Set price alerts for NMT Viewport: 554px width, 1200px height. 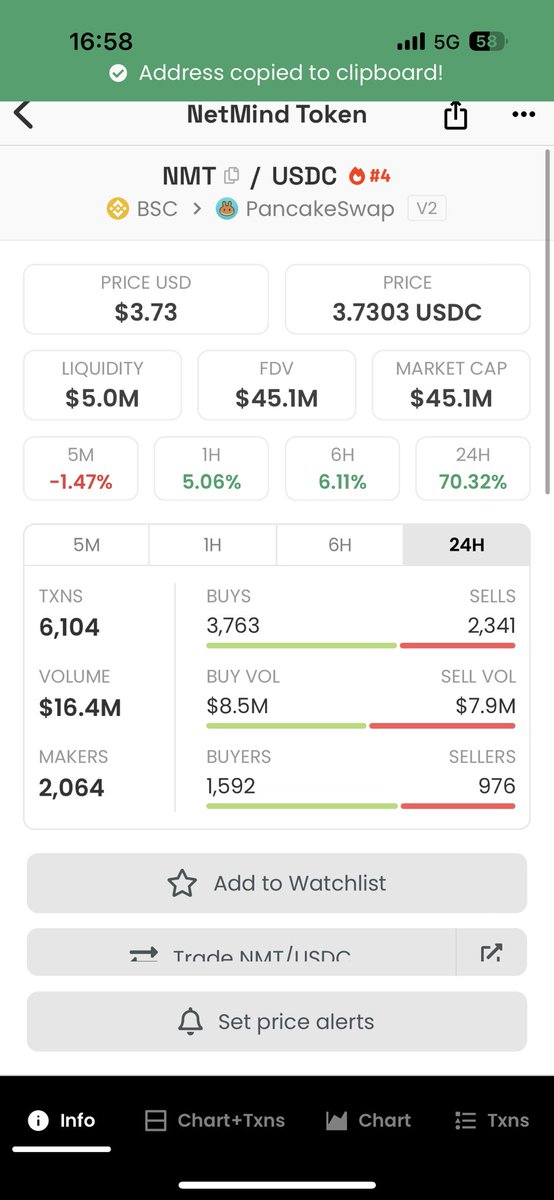[x=277, y=1022]
